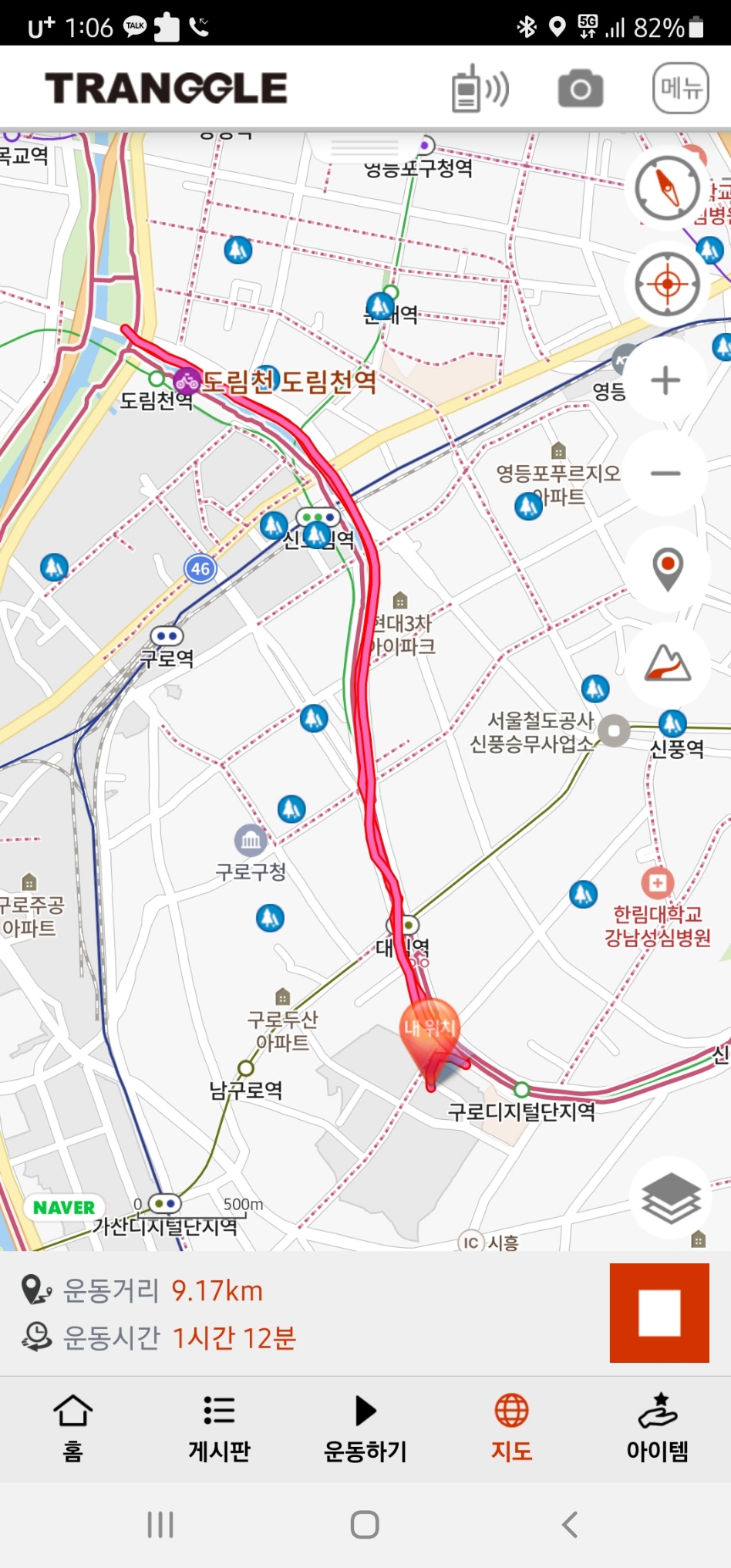This screenshot has width=731, height=1568.
Task: Select the 지도 tab
Action: point(511,1428)
